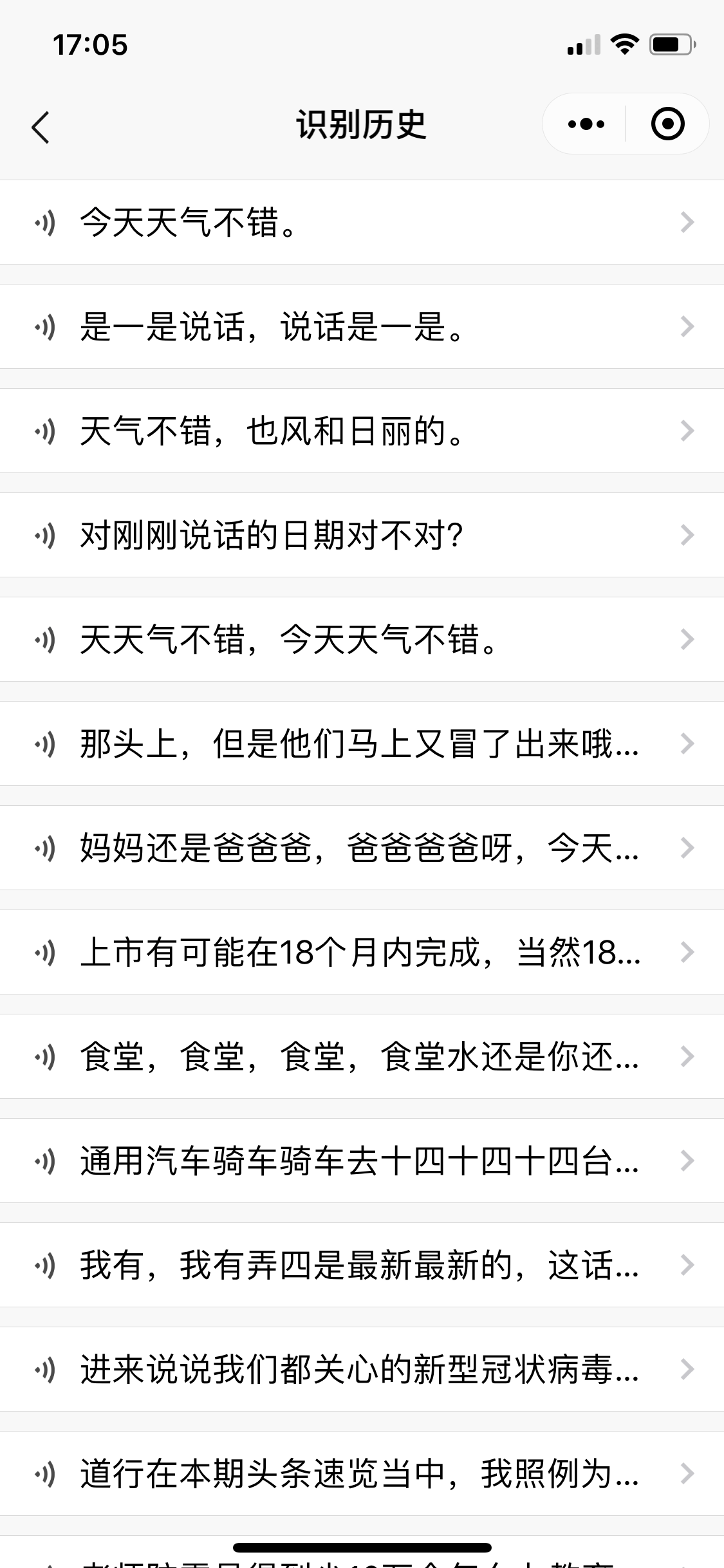Image resolution: width=724 pixels, height=1568 pixels.
Task: Open the record 天气不错，也风和日丽的。
Action: coord(362,431)
